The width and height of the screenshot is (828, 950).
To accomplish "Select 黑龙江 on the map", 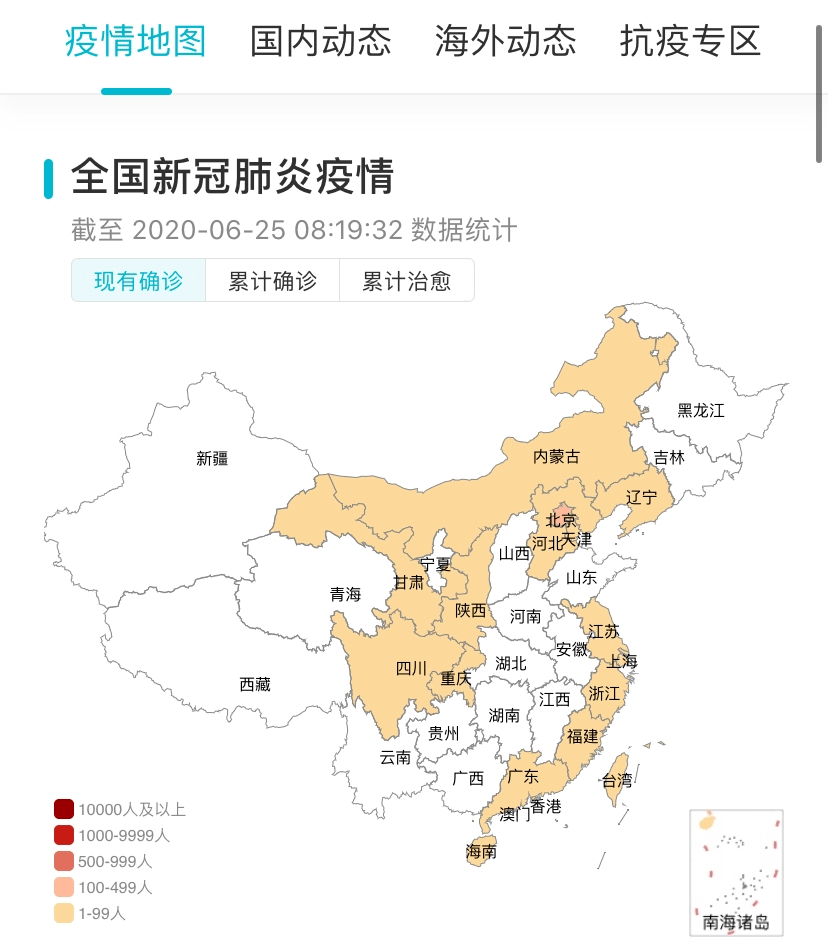I will [x=700, y=410].
